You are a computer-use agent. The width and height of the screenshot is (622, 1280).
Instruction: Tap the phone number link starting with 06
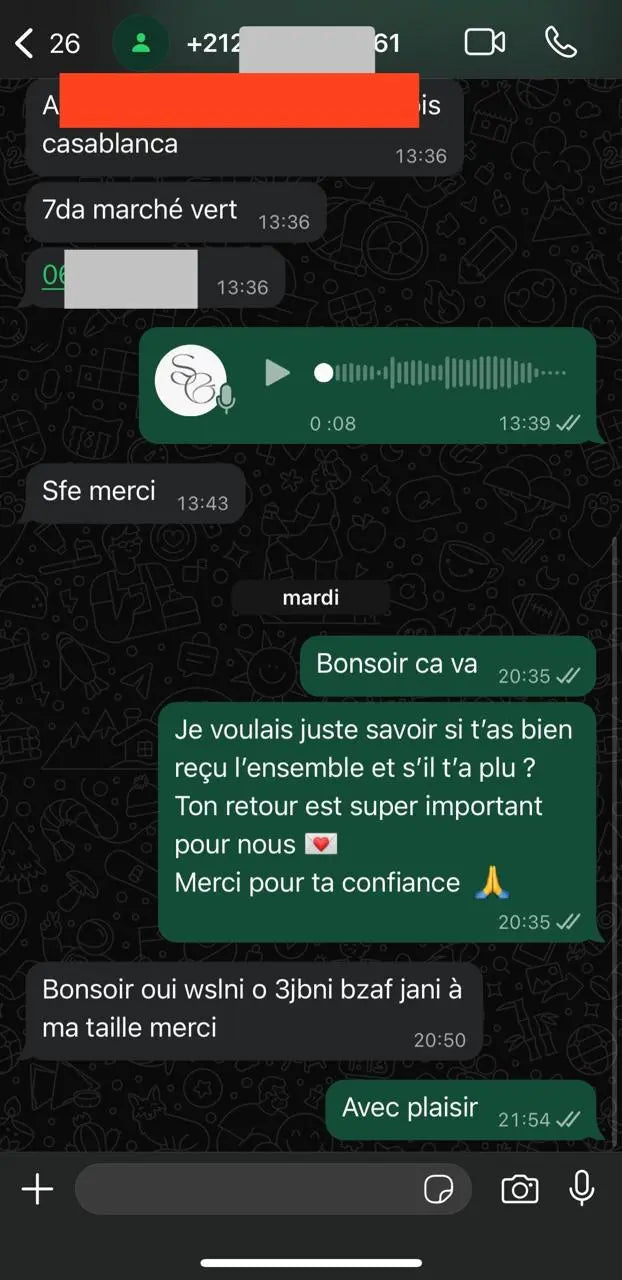52,277
